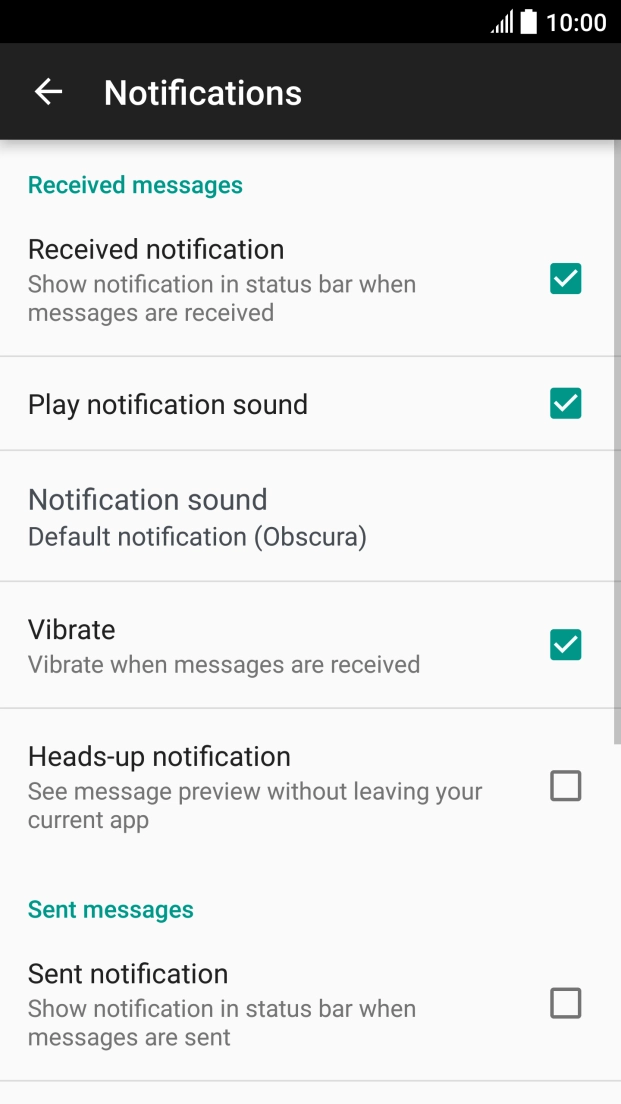Uncheck the Received notification checkbox
621x1104 pixels.
565,279
